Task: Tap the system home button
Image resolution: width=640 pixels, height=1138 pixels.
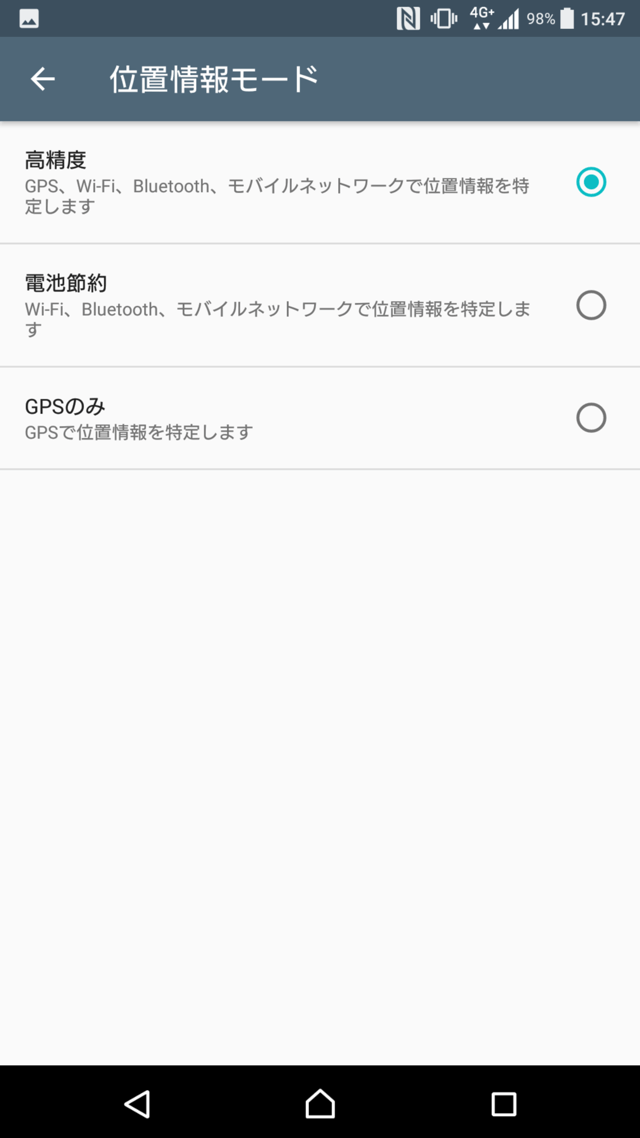Action: [x=320, y=1103]
